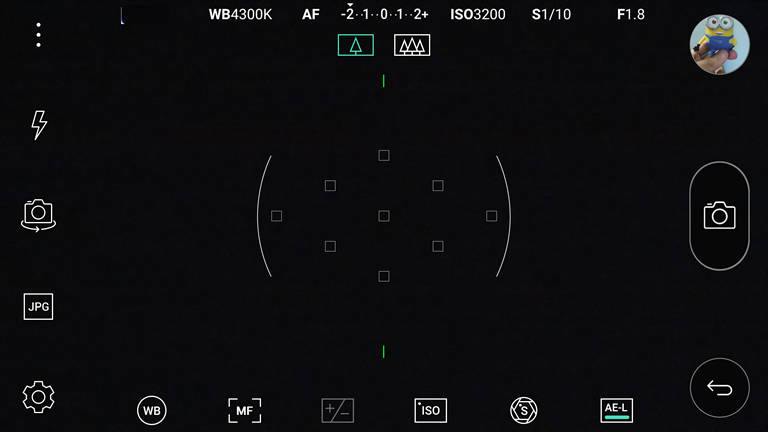Toggle AE-L exposure lock

pos(616,410)
